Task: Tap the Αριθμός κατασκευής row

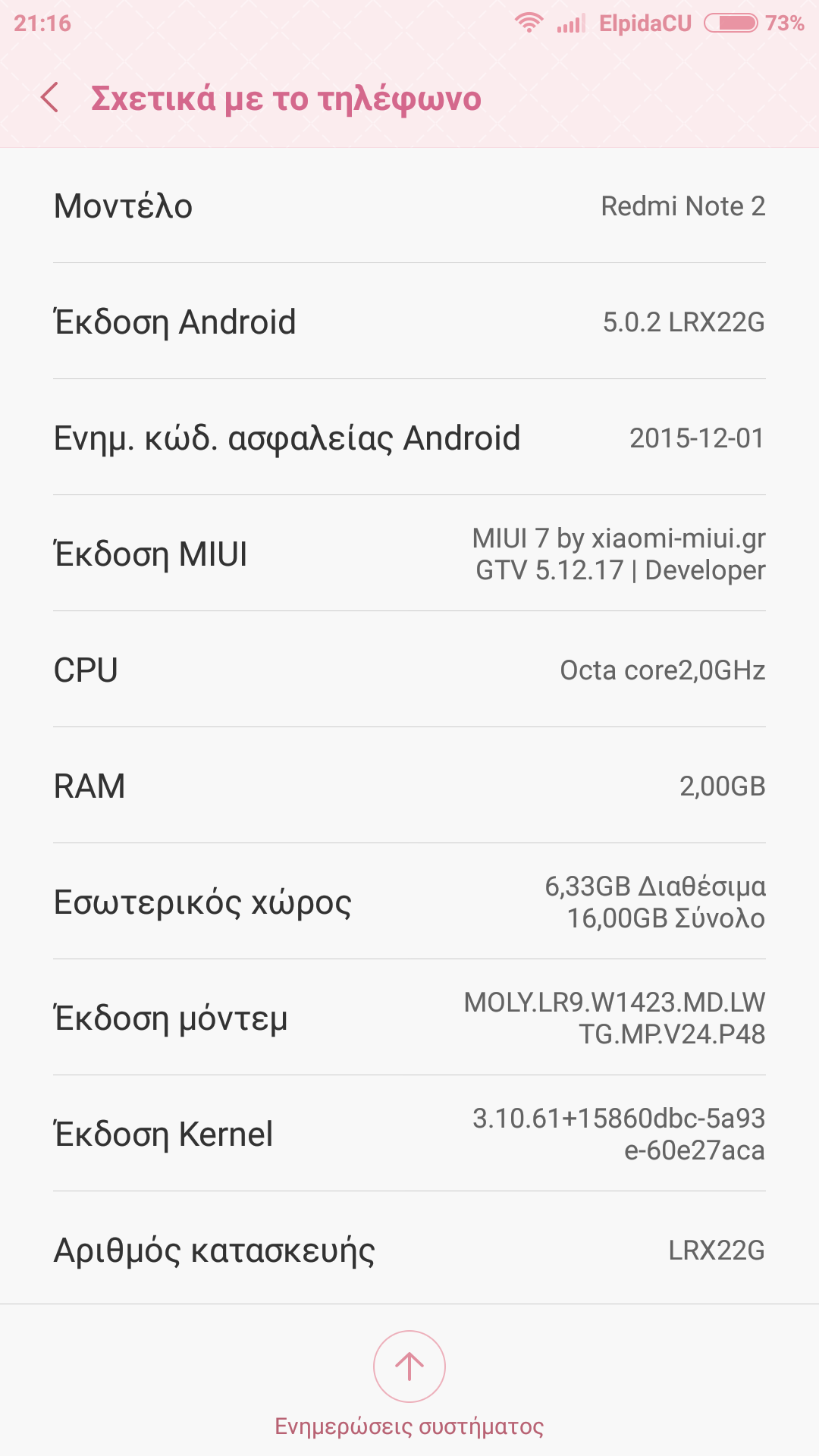Action: pos(409,1250)
